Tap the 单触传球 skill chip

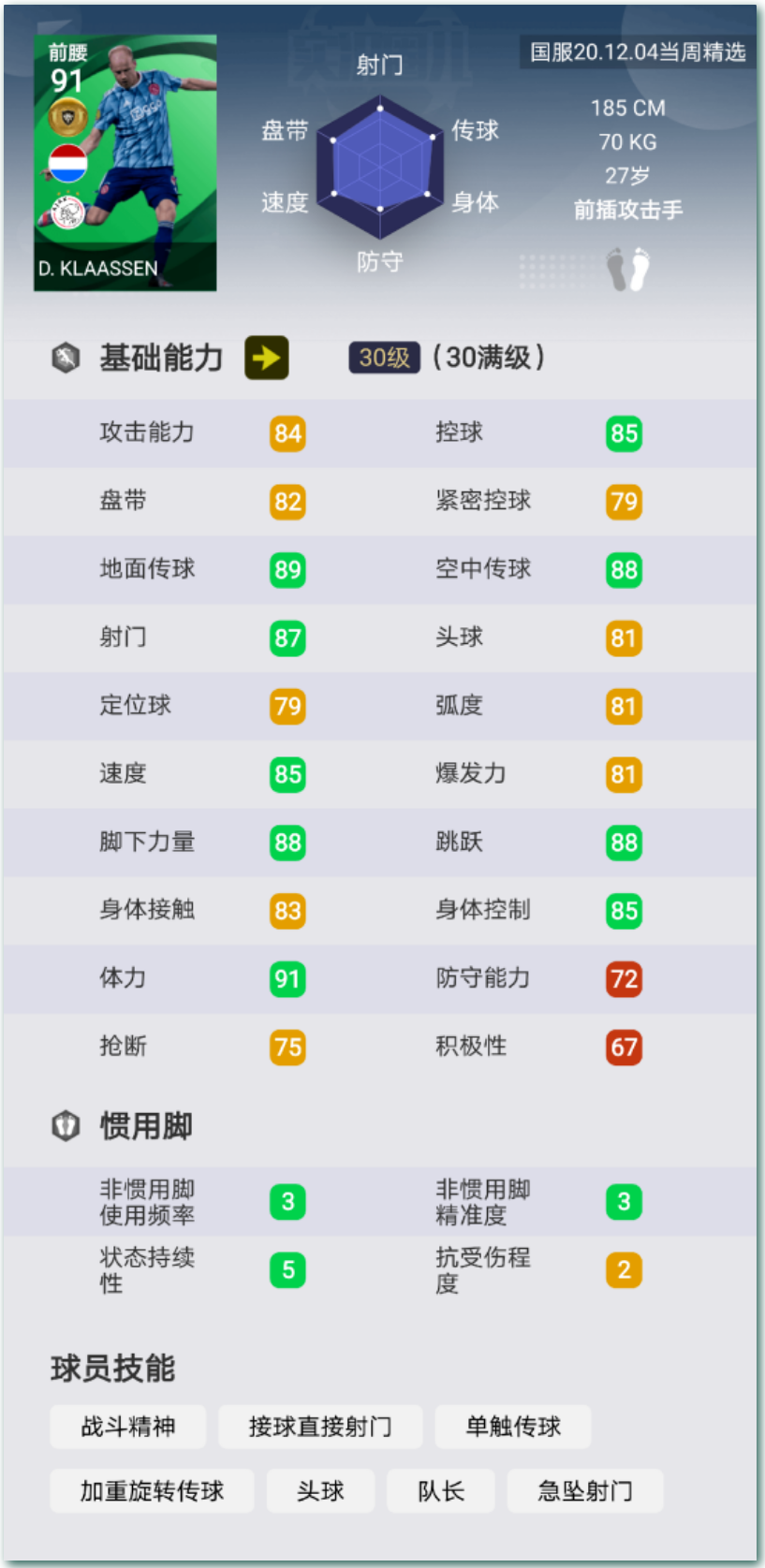pyautogui.click(x=513, y=1427)
